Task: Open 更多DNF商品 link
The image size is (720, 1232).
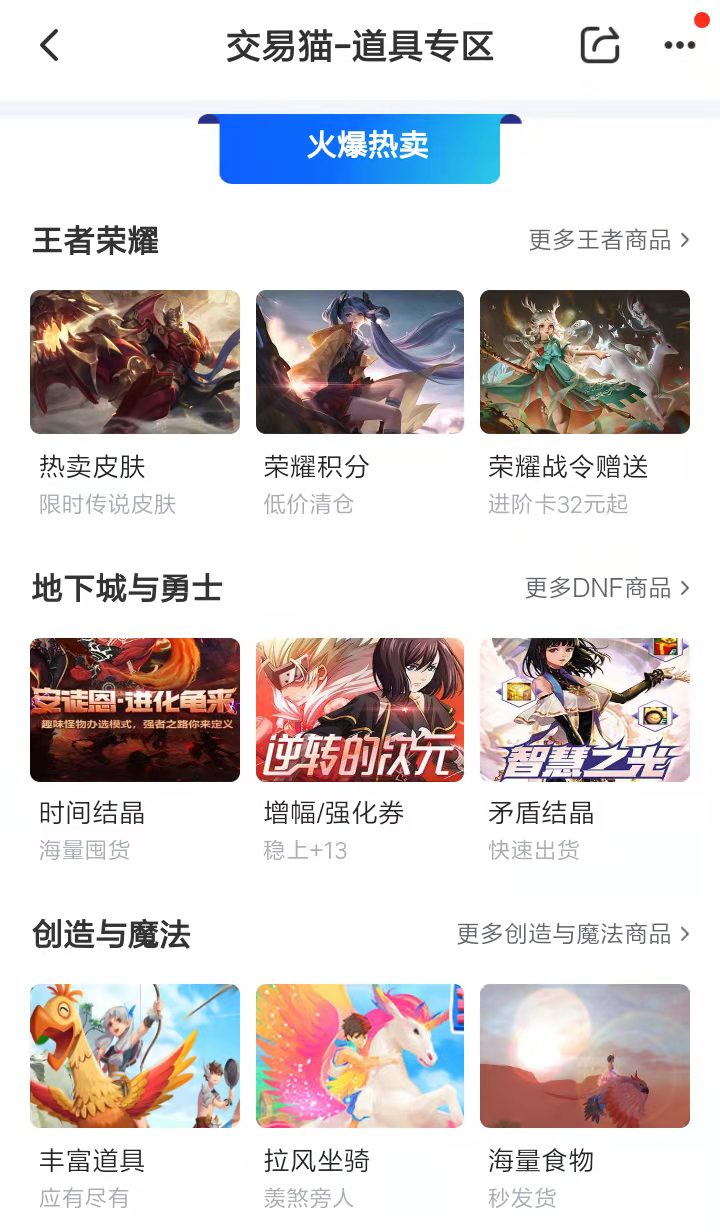Action: tap(607, 588)
